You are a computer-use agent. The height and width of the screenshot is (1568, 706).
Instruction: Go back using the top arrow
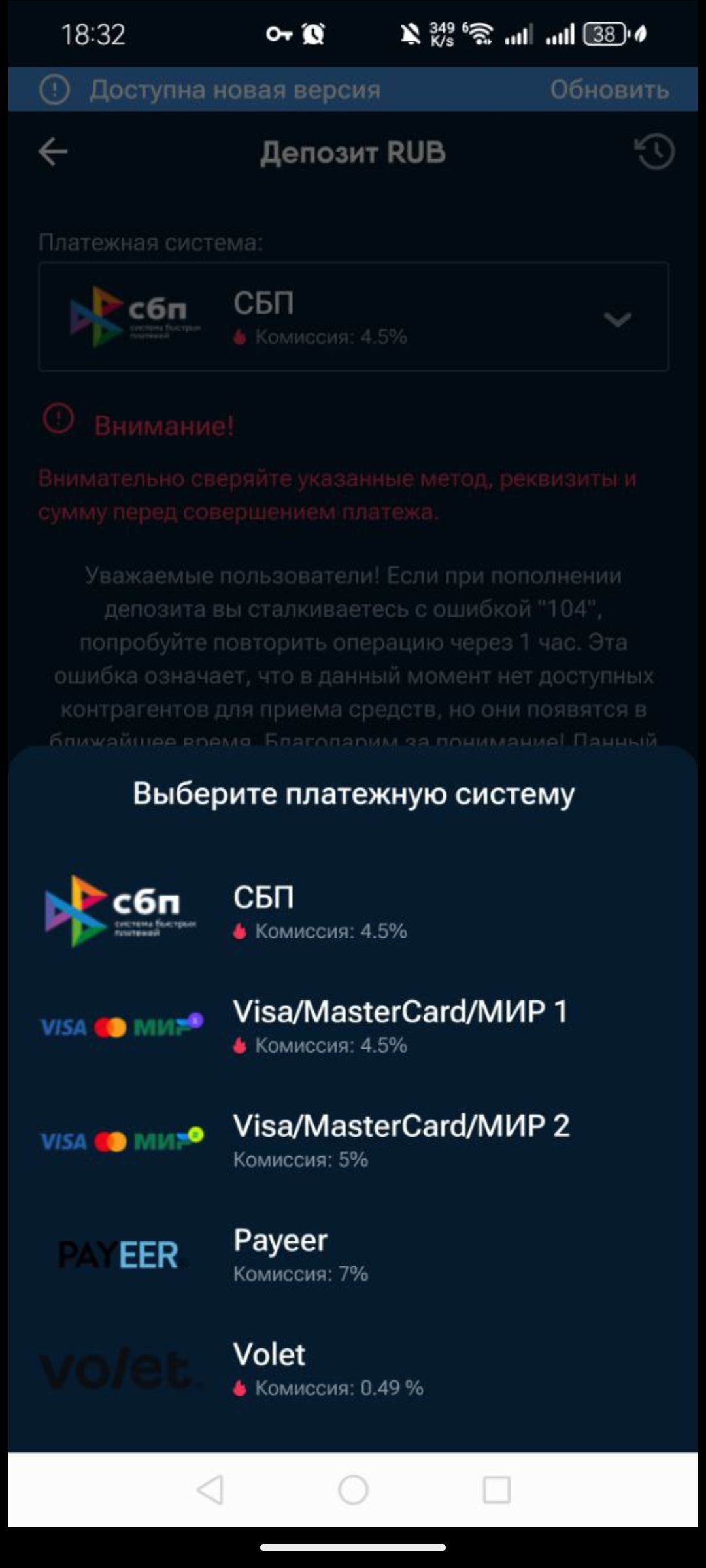tap(53, 152)
